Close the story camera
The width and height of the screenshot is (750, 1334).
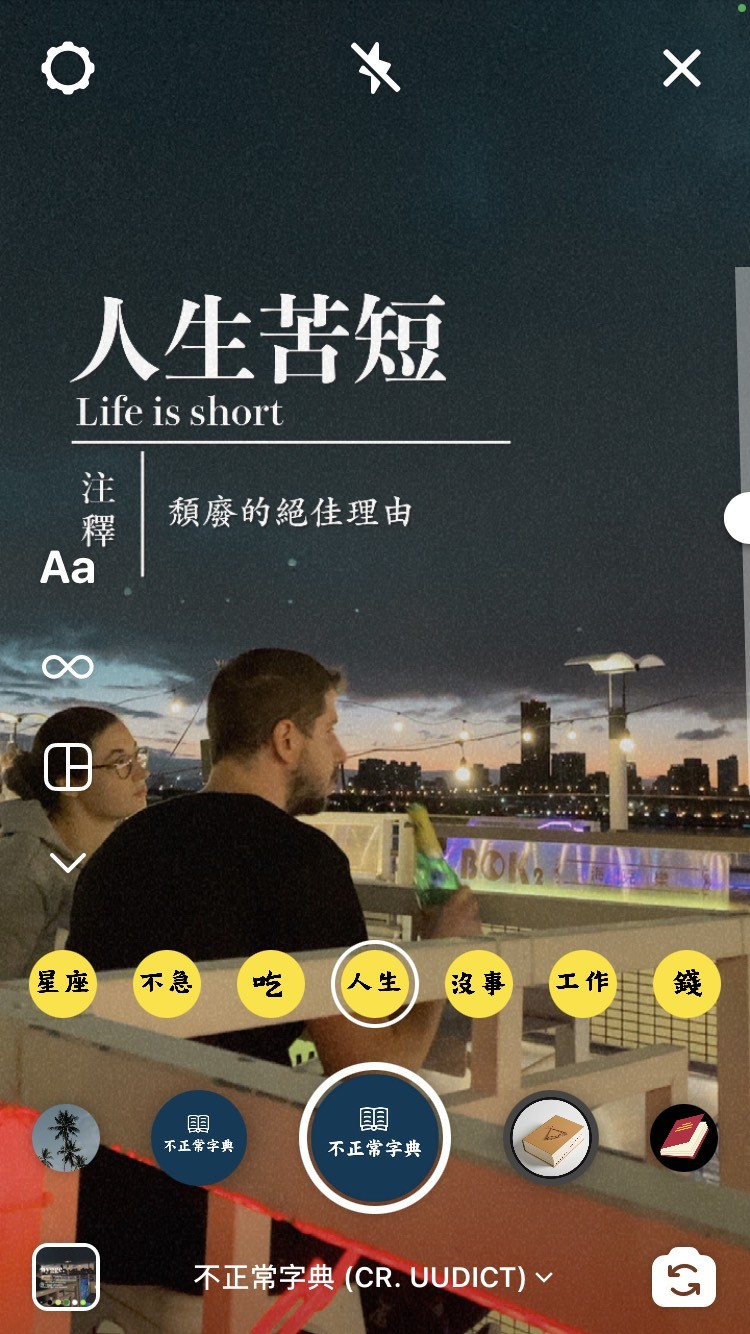(x=682, y=69)
